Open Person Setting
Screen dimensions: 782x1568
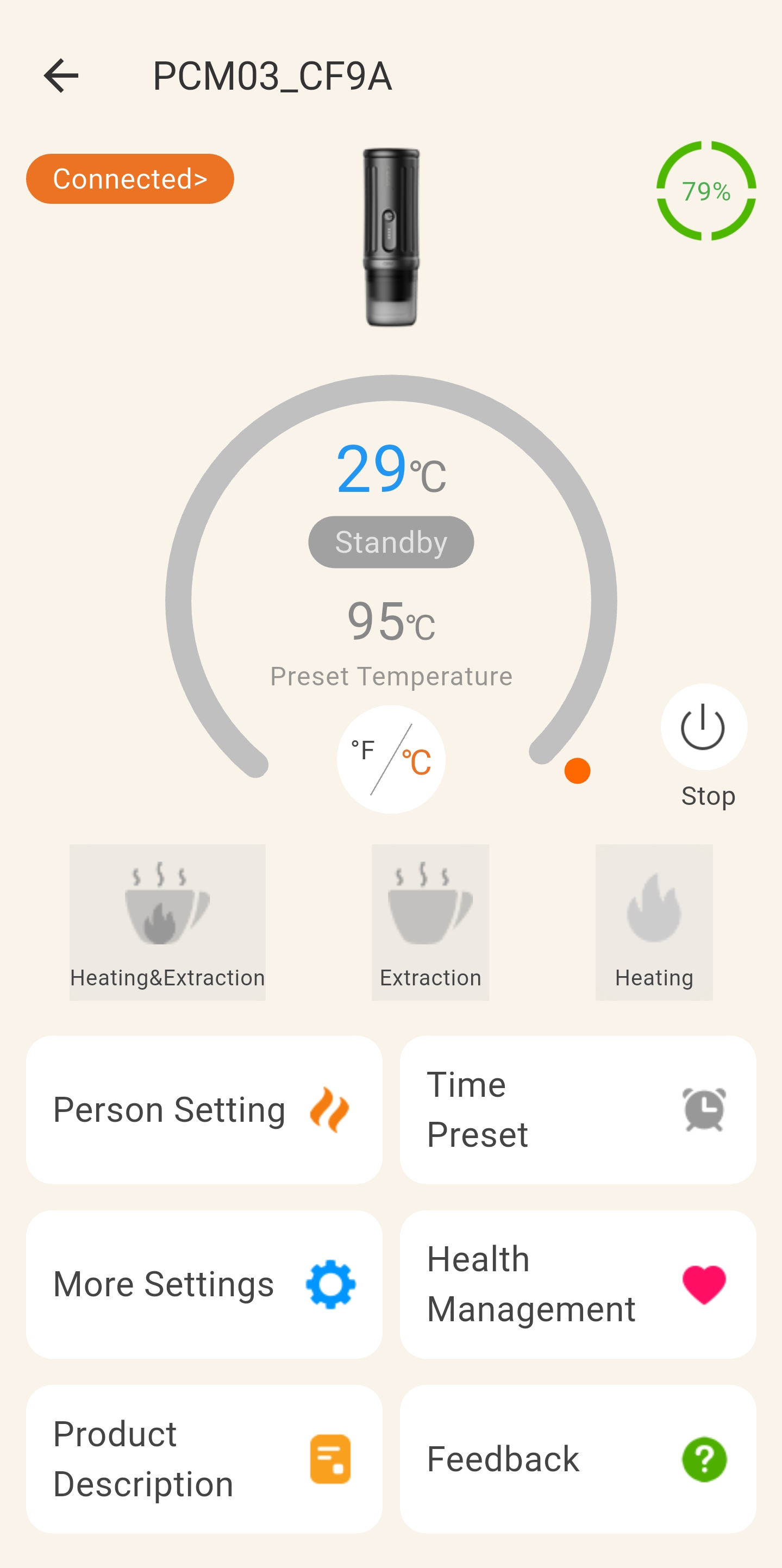(x=204, y=1110)
